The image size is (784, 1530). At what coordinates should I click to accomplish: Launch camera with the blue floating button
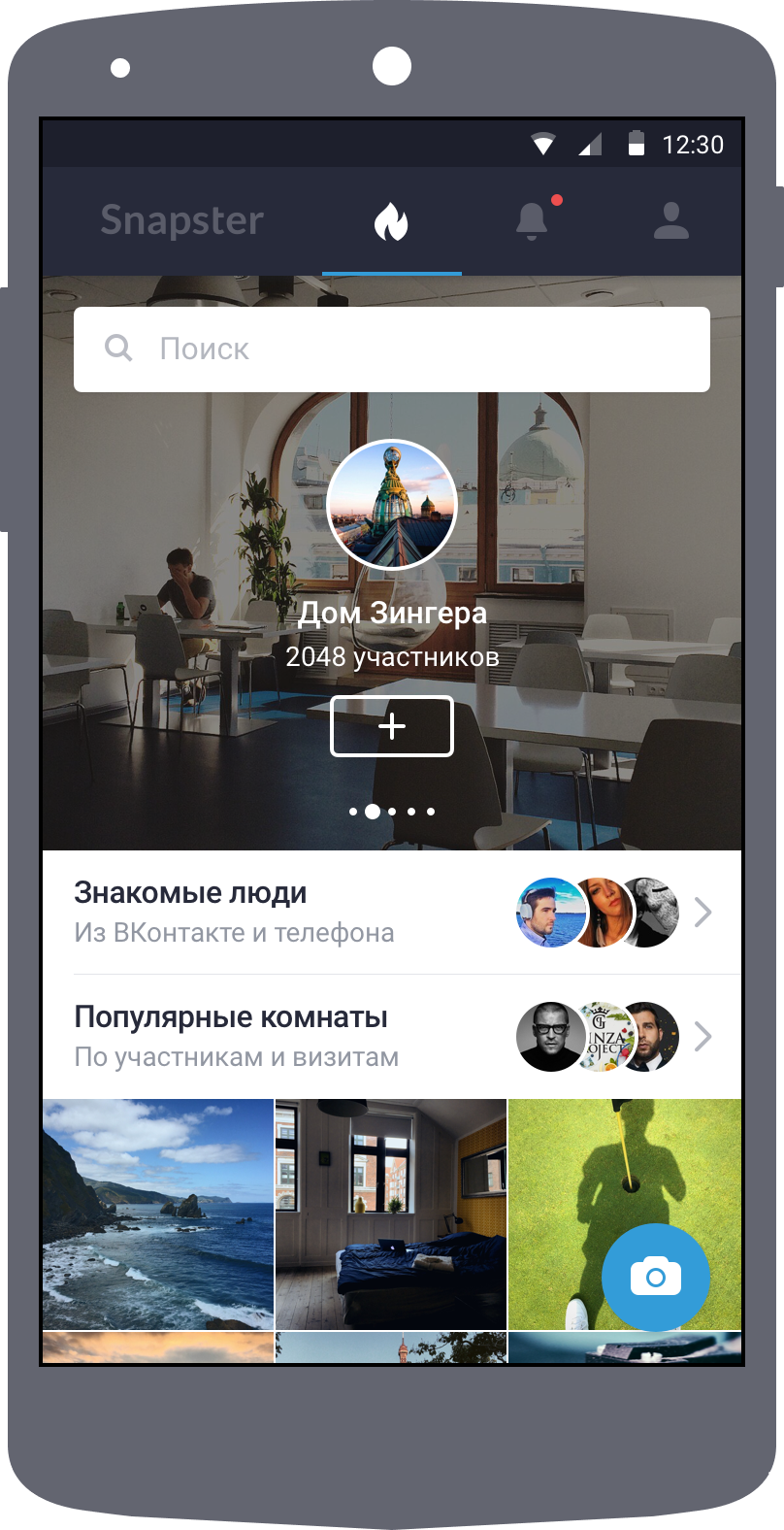[x=656, y=1277]
